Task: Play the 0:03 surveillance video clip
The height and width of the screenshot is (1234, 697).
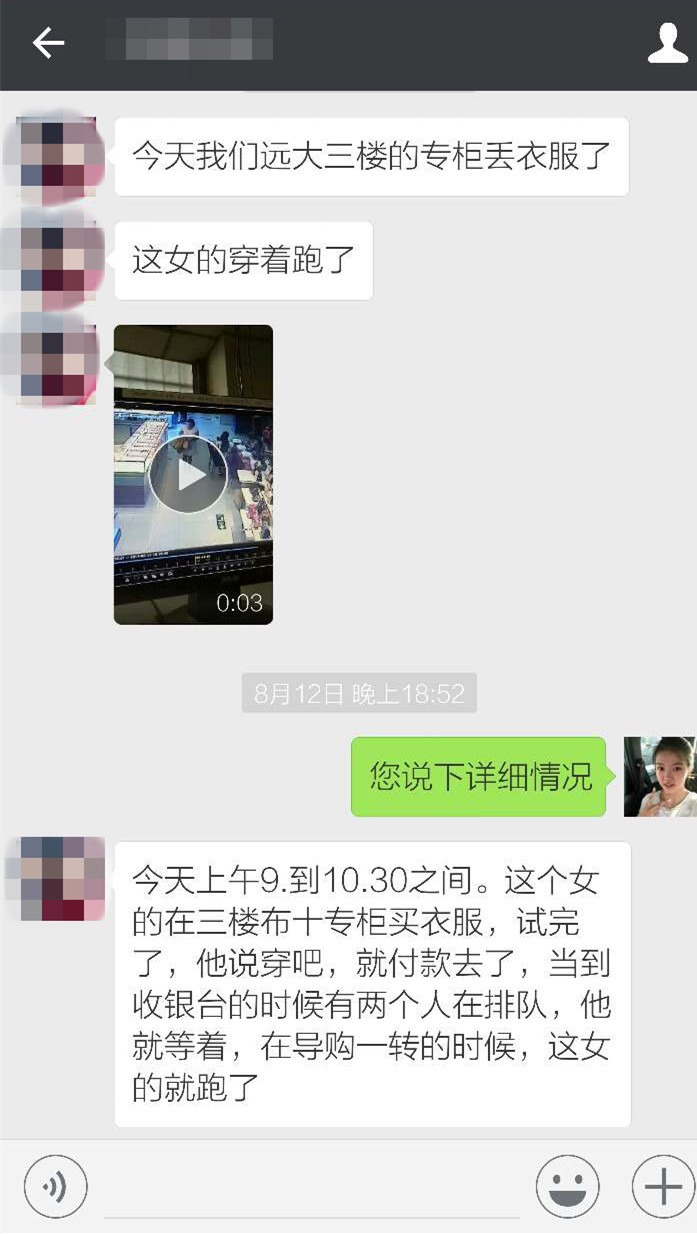Action: 188,475
